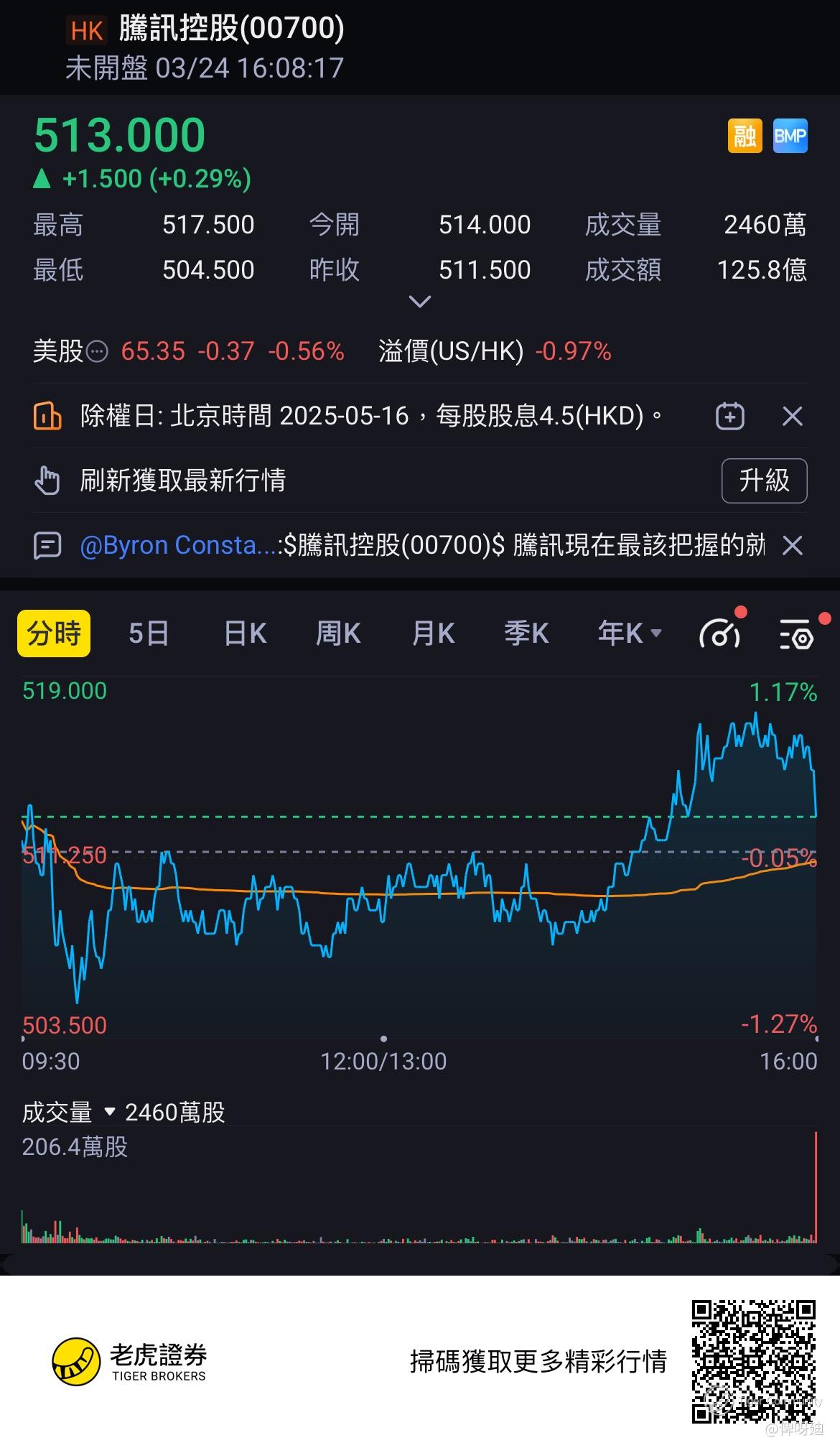Switch to the 分時 chart tab
The width and height of the screenshot is (840, 1448).
click(x=54, y=633)
